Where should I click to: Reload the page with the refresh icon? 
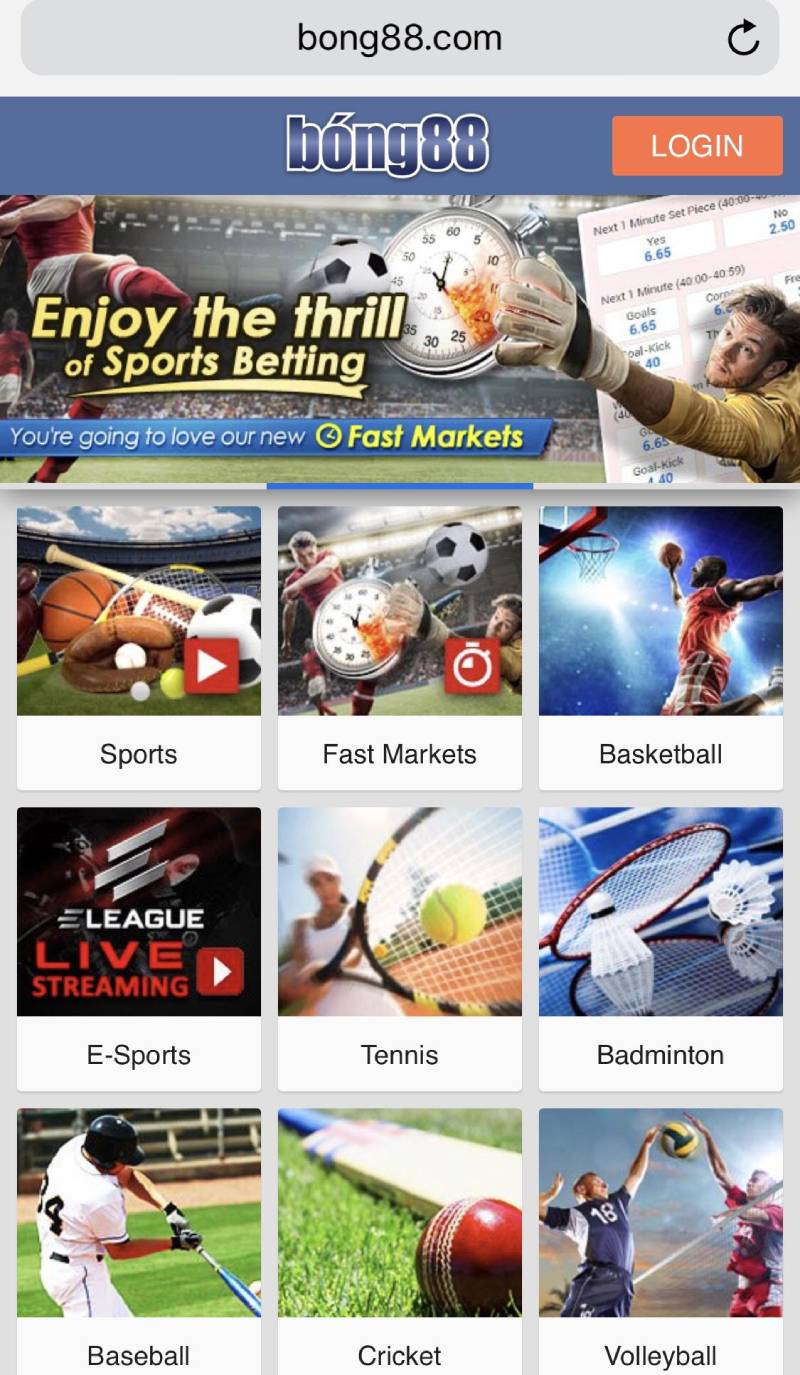(x=743, y=39)
